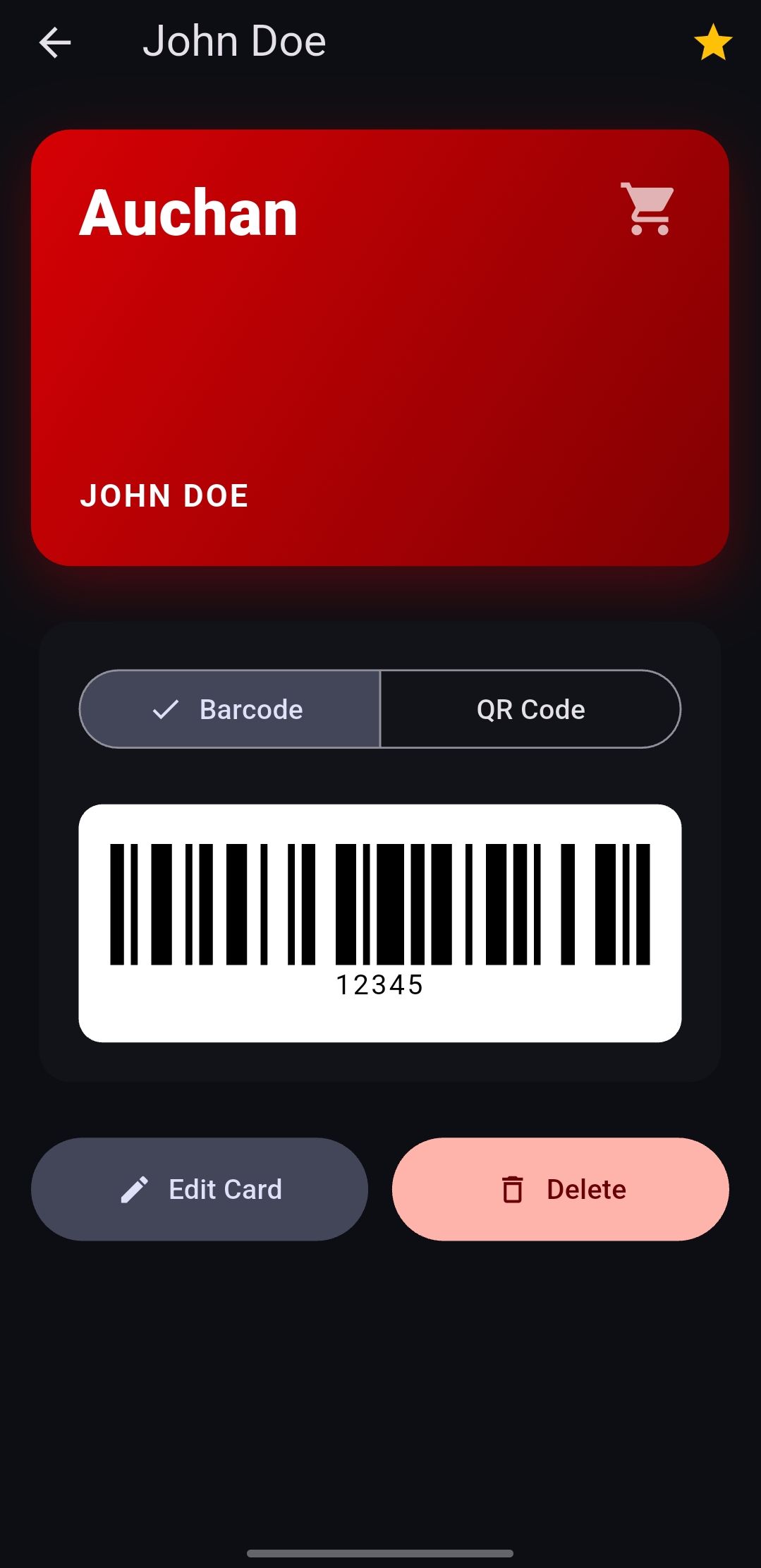
Task: Select the pencil icon on Edit Card
Action: pyautogui.click(x=135, y=1189)
